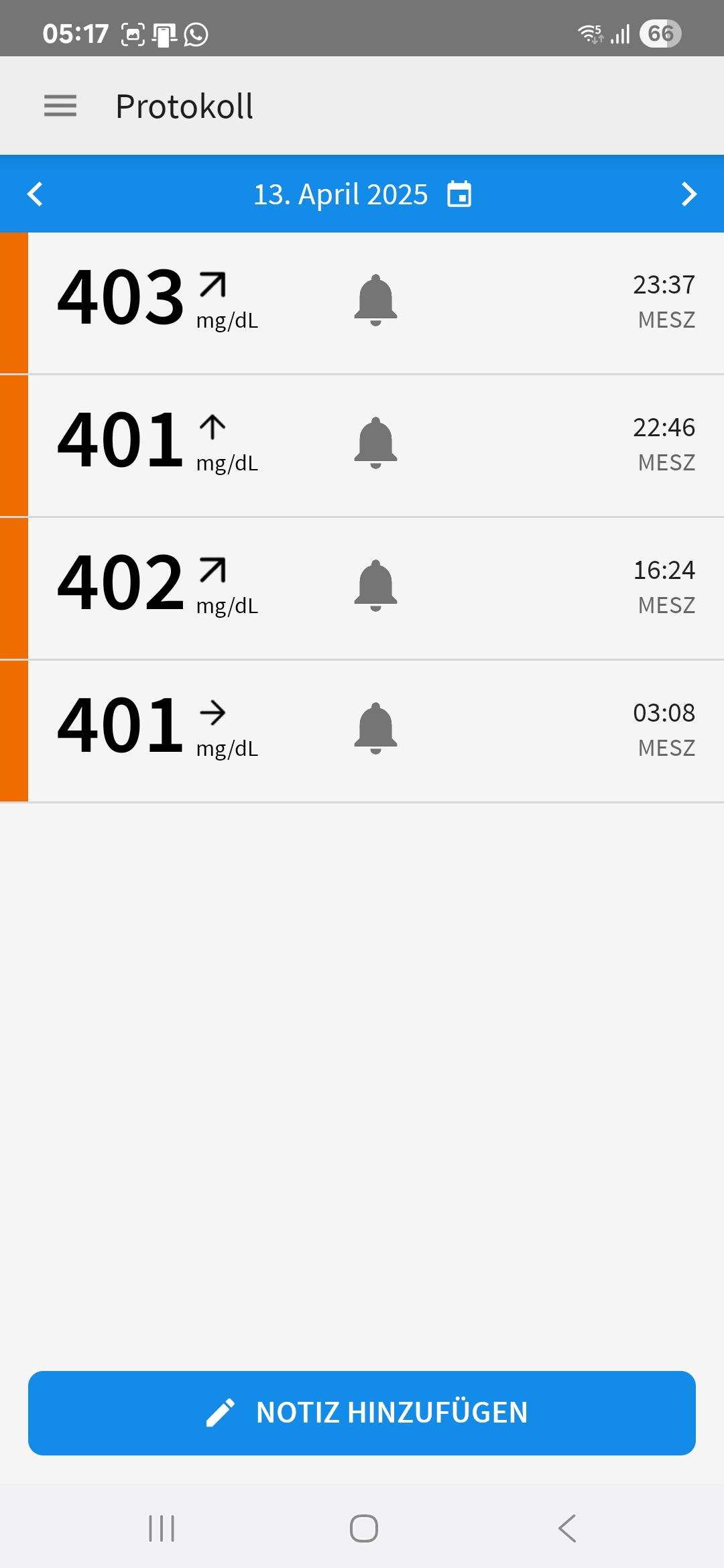Screen dimensions: 724x1568
Task: Tap the Notiz hinzufügen button
Action: (362, 1413)
